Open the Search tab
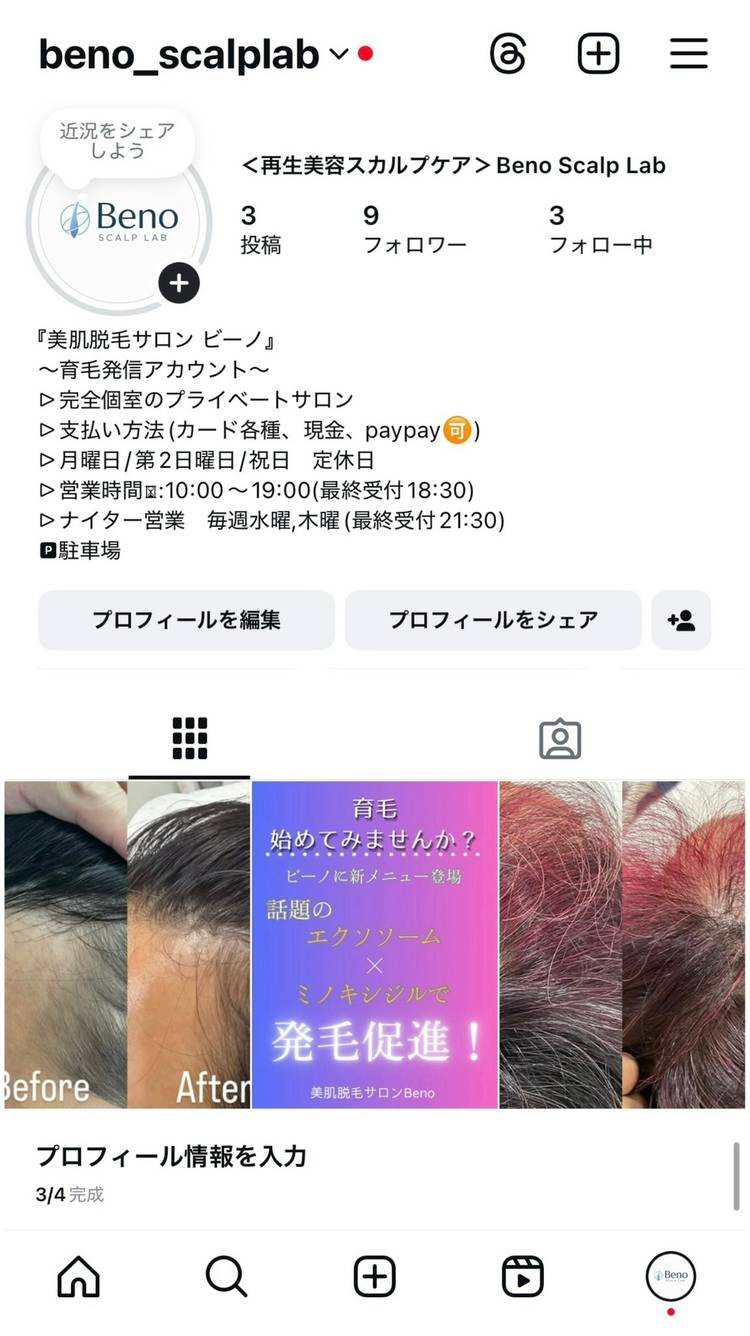This screenshot has height=1336, width=750. tap(226, 1276)
